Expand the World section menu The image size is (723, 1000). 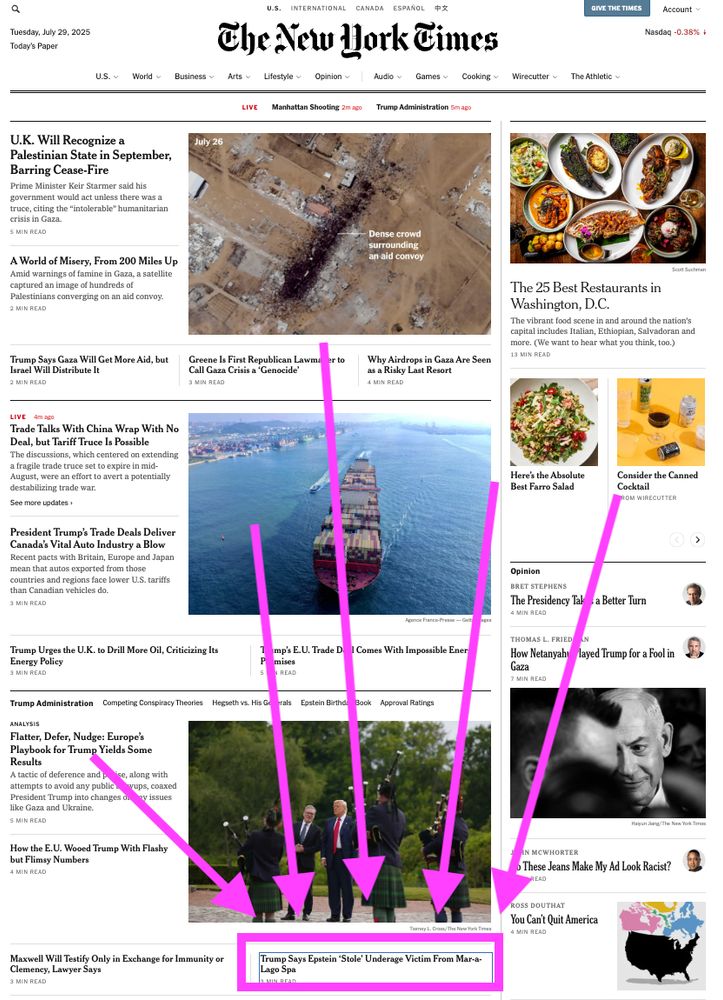[x=146, y=76]
